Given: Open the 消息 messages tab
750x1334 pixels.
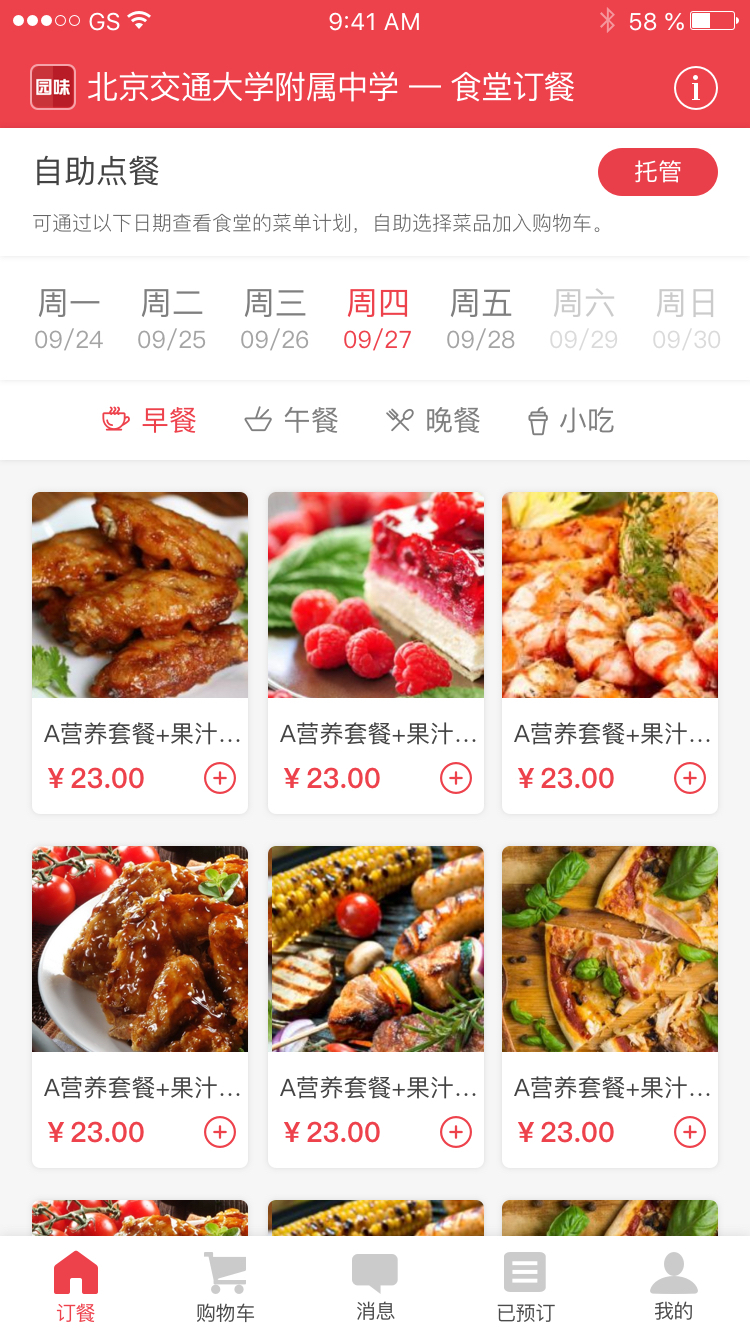Looking at the screenshot, I should pos(375,1287).
